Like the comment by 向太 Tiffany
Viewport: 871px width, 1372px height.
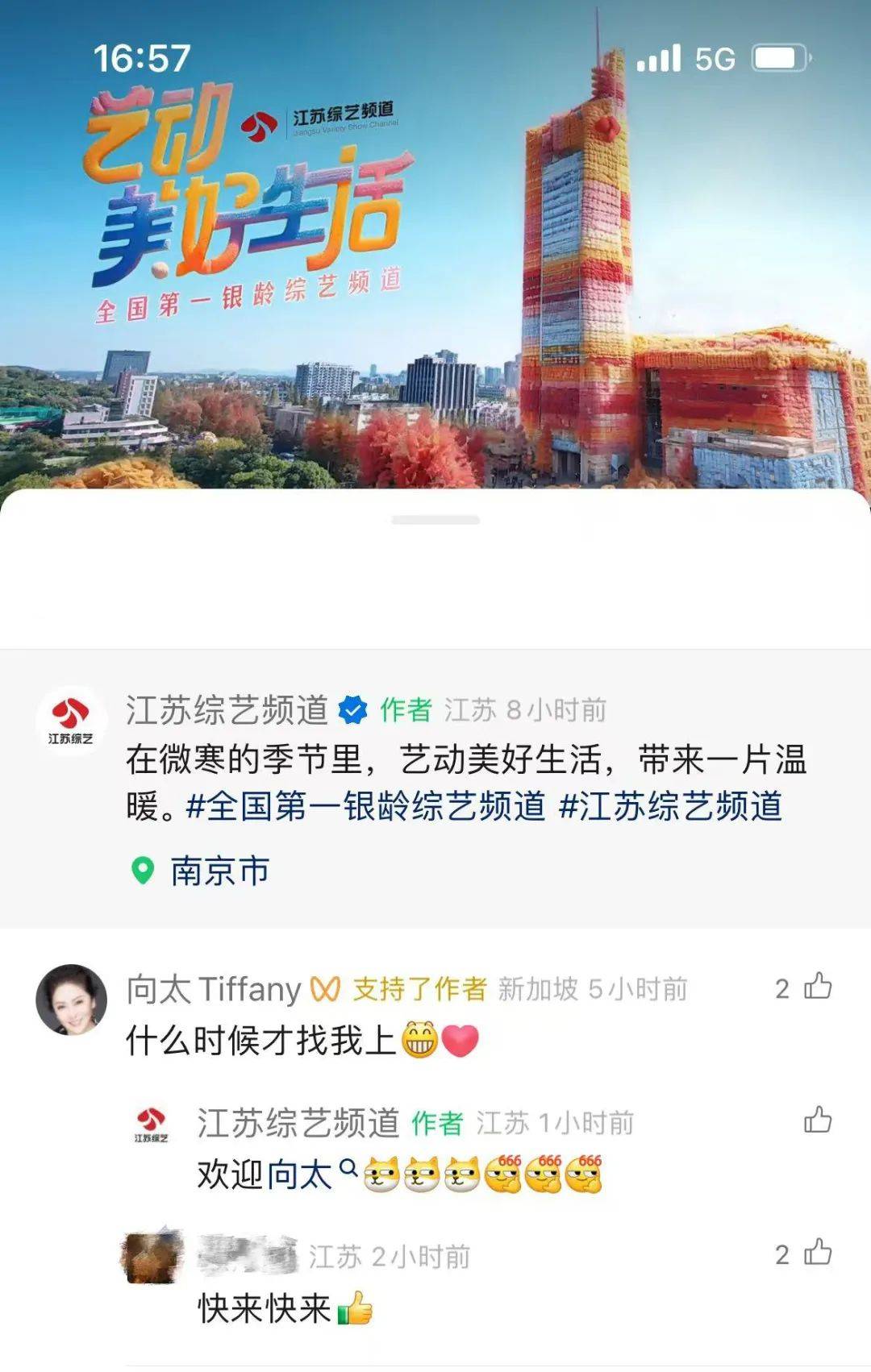point(818,987)
